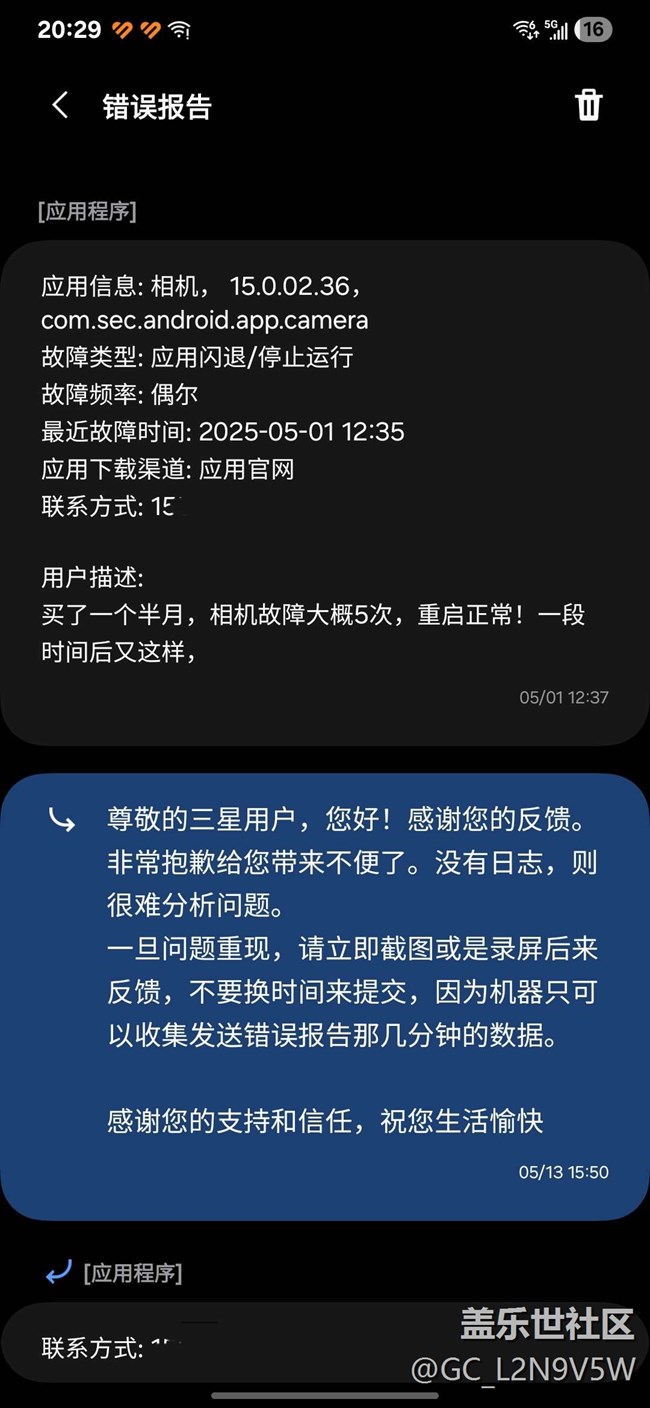Delete this error report with trash icon
This screenshot has width=650, height=1408.
[588, 105]
